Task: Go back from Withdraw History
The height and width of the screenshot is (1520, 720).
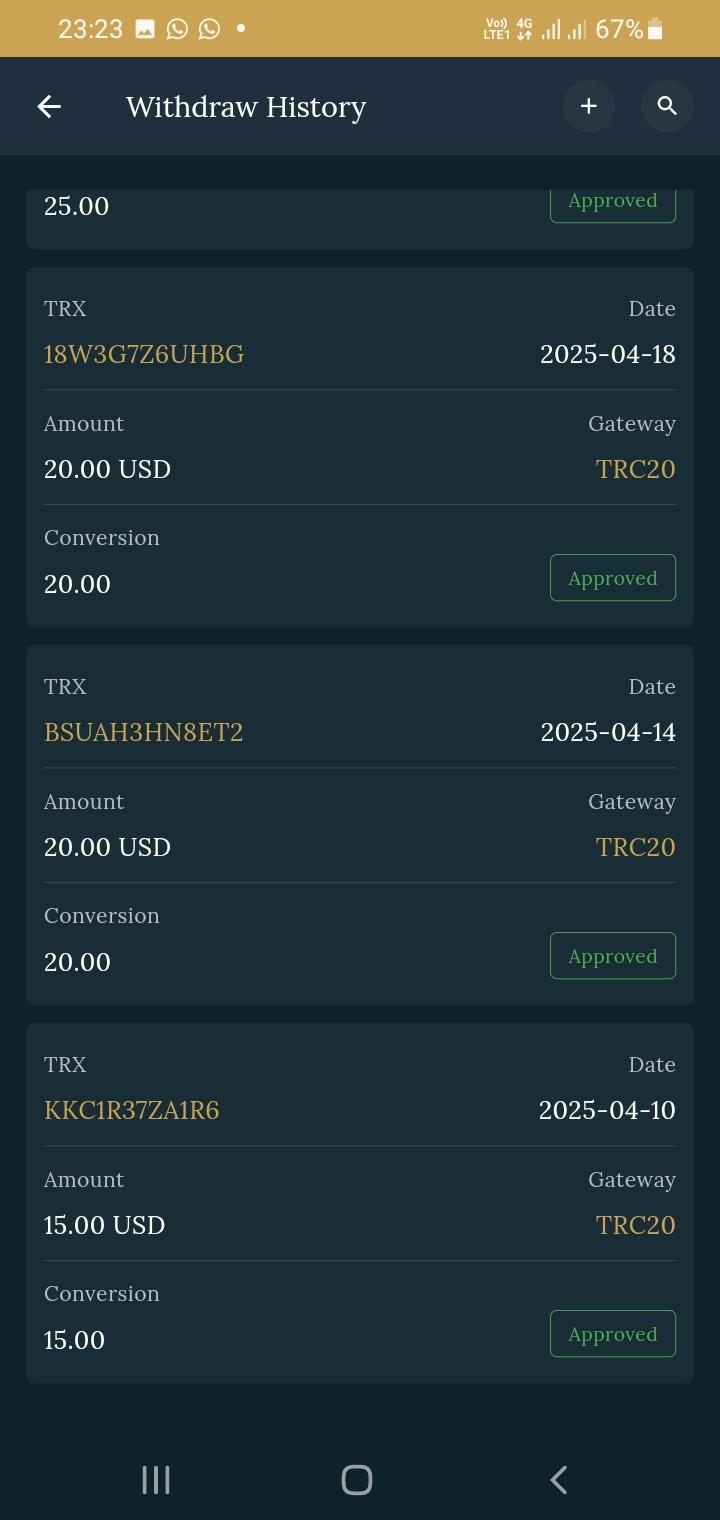Action: click(x=49, y=106)
